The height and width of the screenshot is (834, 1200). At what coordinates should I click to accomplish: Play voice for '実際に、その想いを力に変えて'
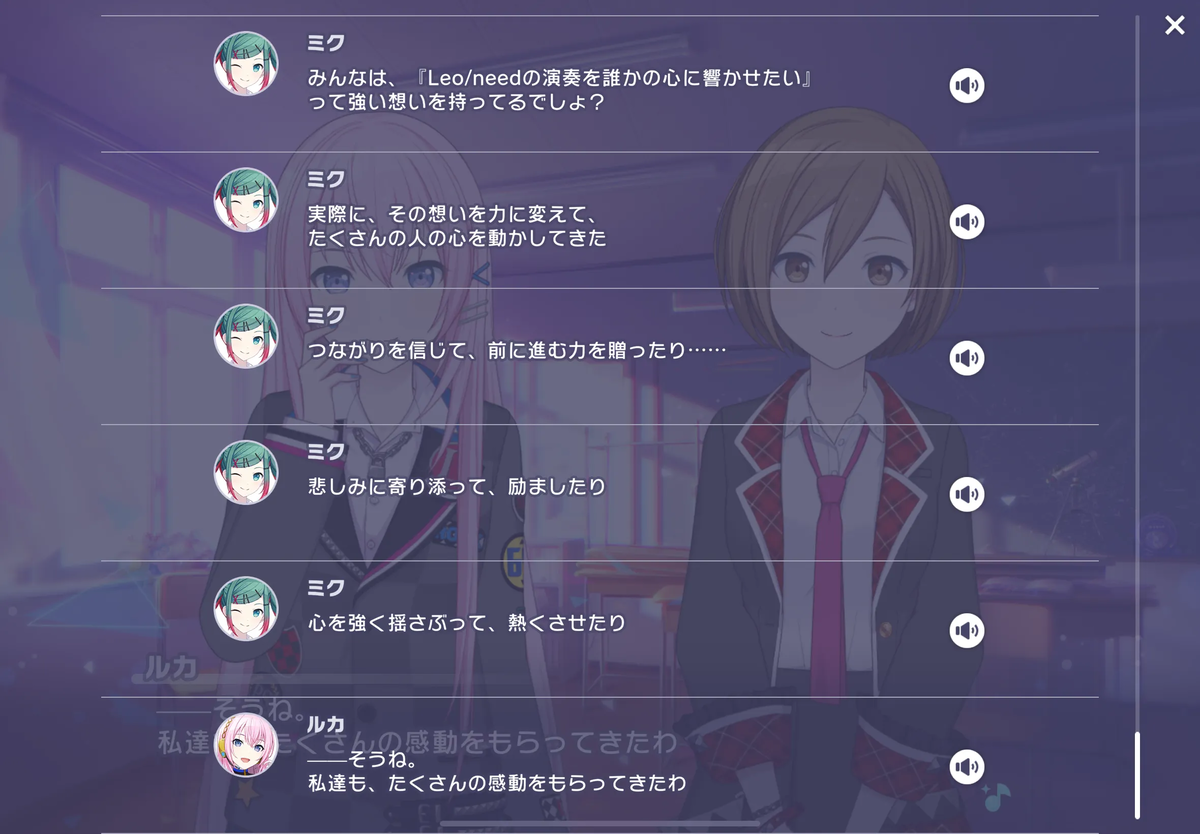(x=967, y=222)
